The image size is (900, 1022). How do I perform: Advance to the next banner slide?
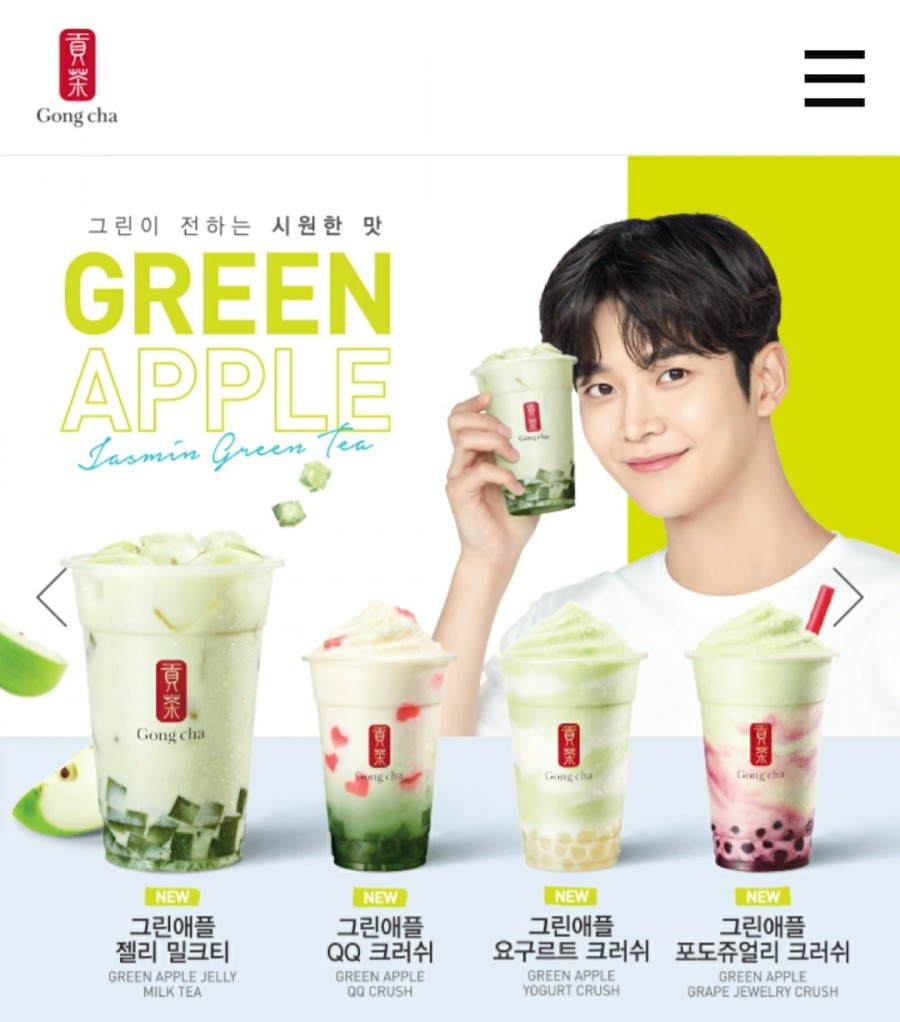[847, 597]
